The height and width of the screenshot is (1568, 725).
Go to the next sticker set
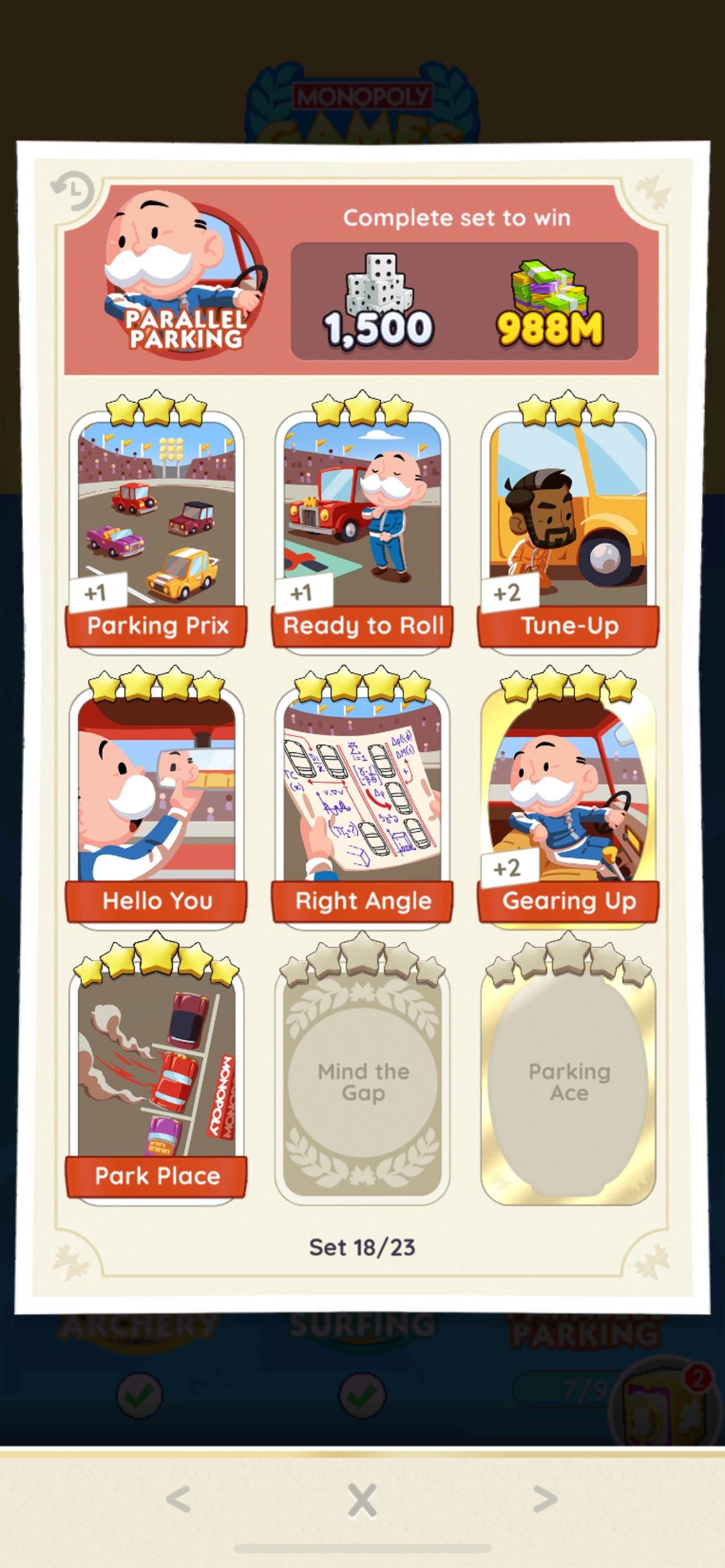tap(545, 1499)
